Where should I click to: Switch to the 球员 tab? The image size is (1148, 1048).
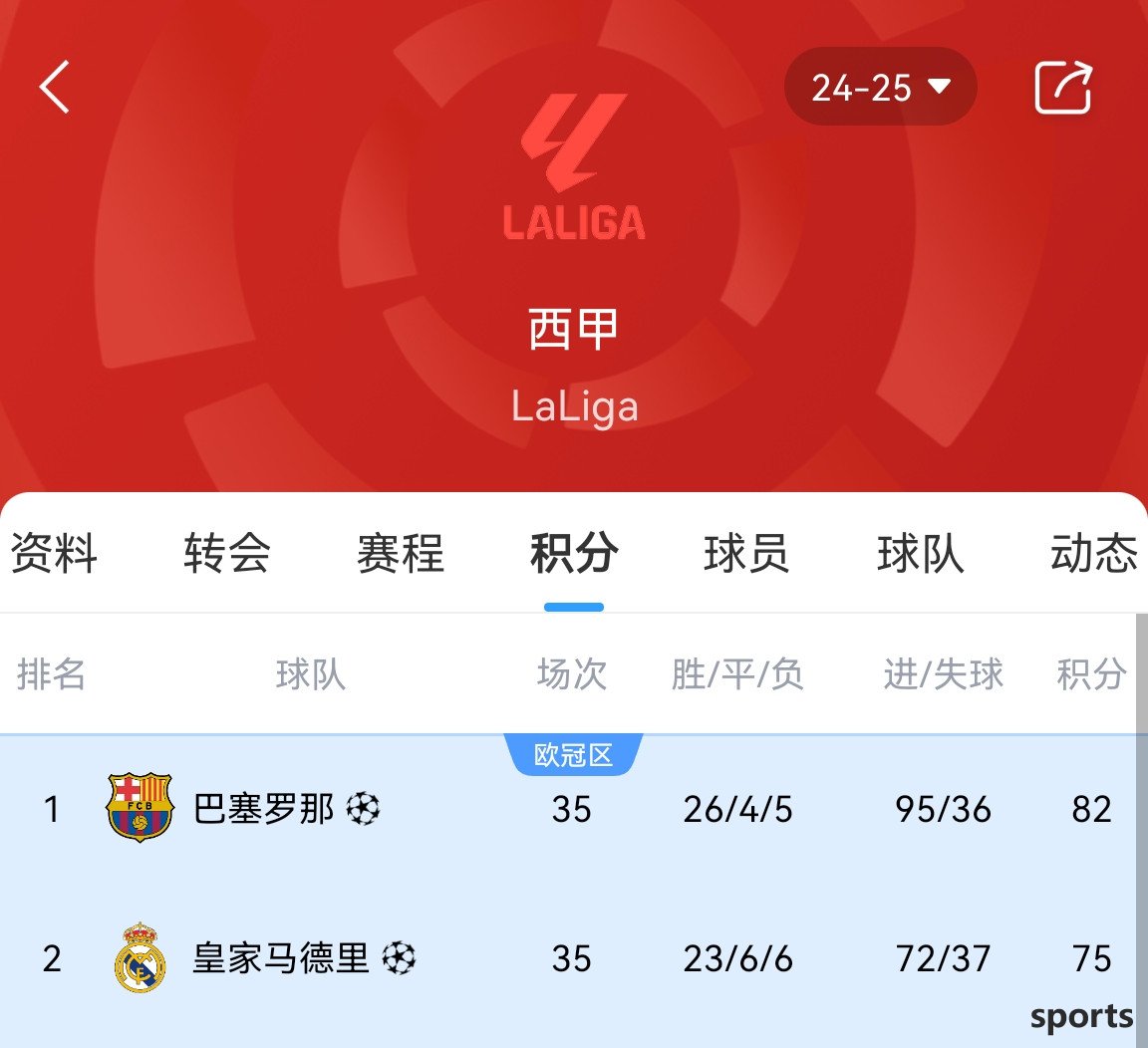[x=747, y=554]
